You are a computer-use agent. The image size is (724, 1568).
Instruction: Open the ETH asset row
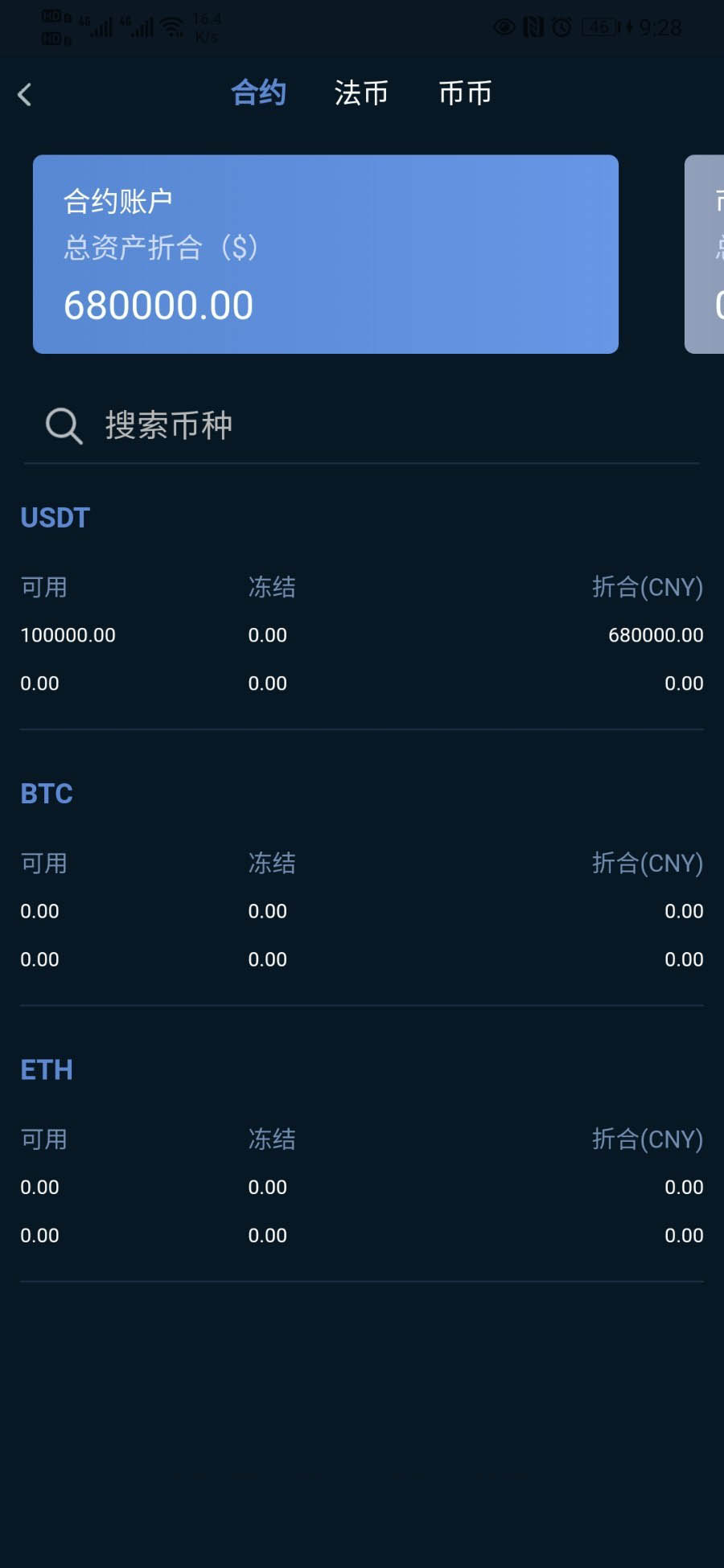coord(362,1151)
